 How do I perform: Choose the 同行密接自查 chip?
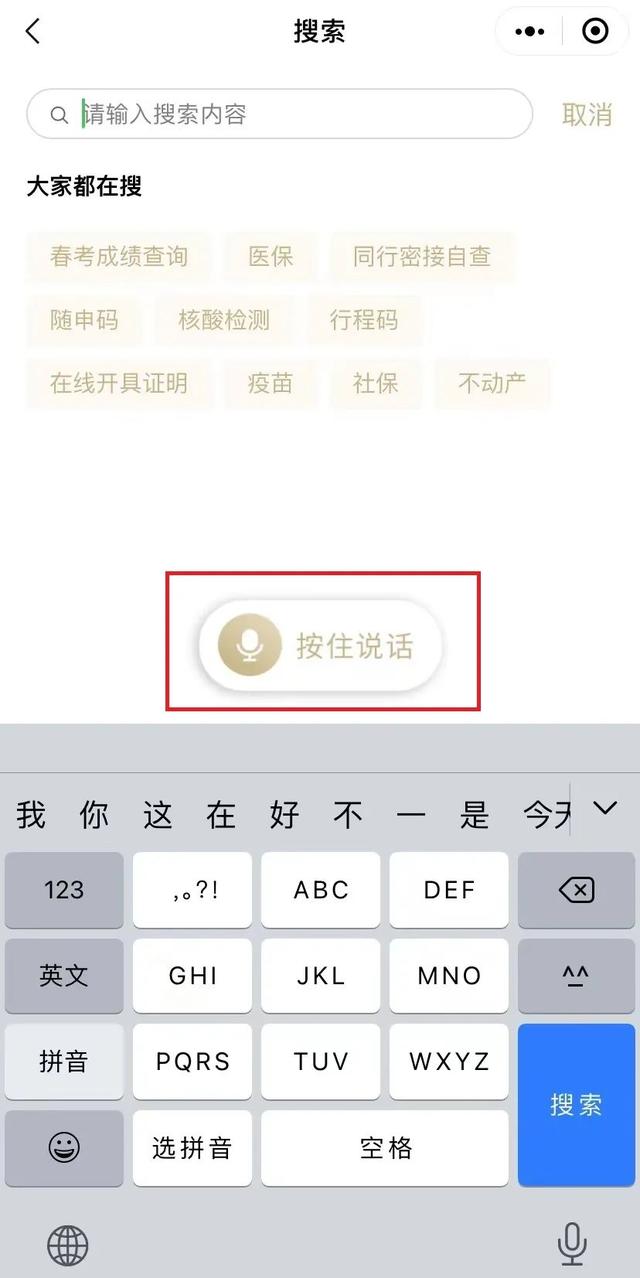click(x=422, y=256)
